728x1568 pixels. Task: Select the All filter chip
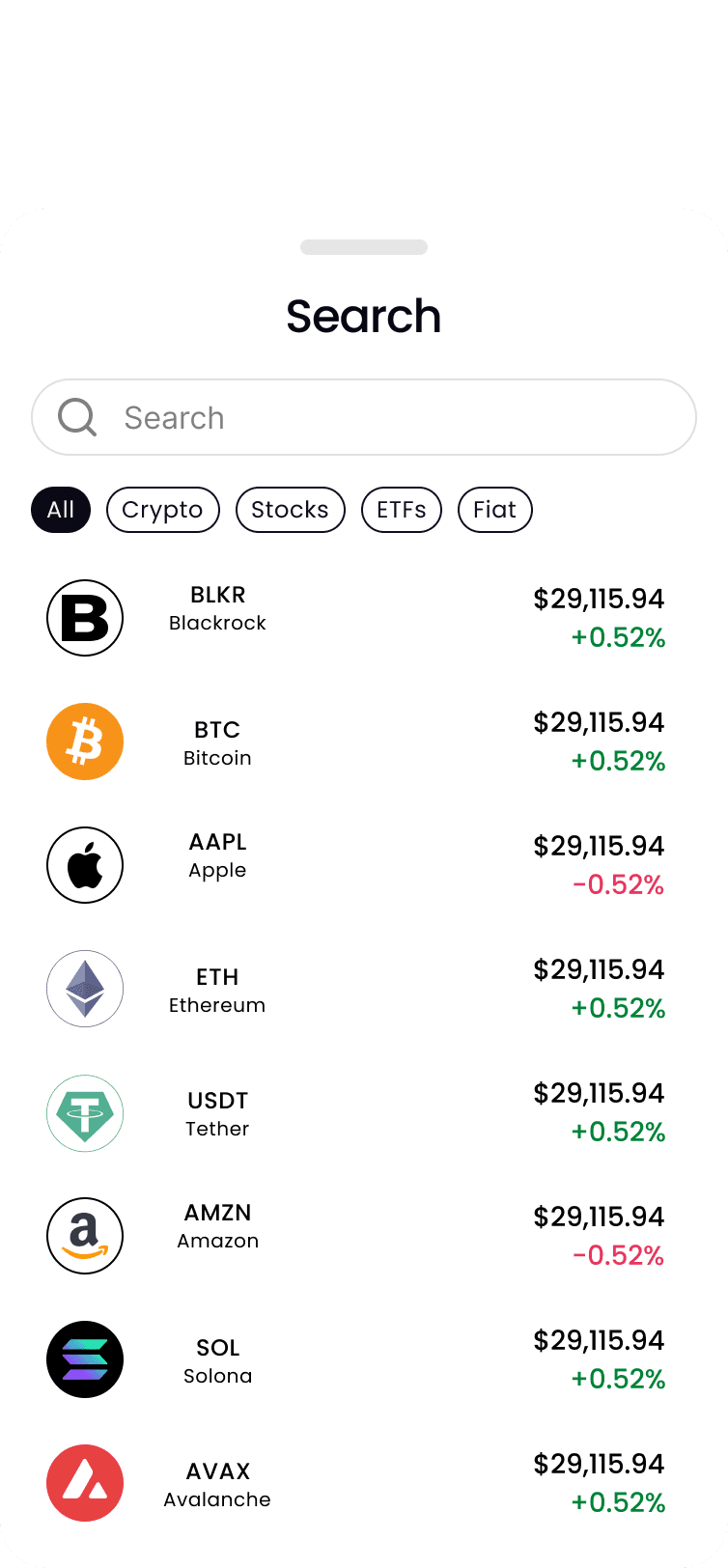click(61, 510)
